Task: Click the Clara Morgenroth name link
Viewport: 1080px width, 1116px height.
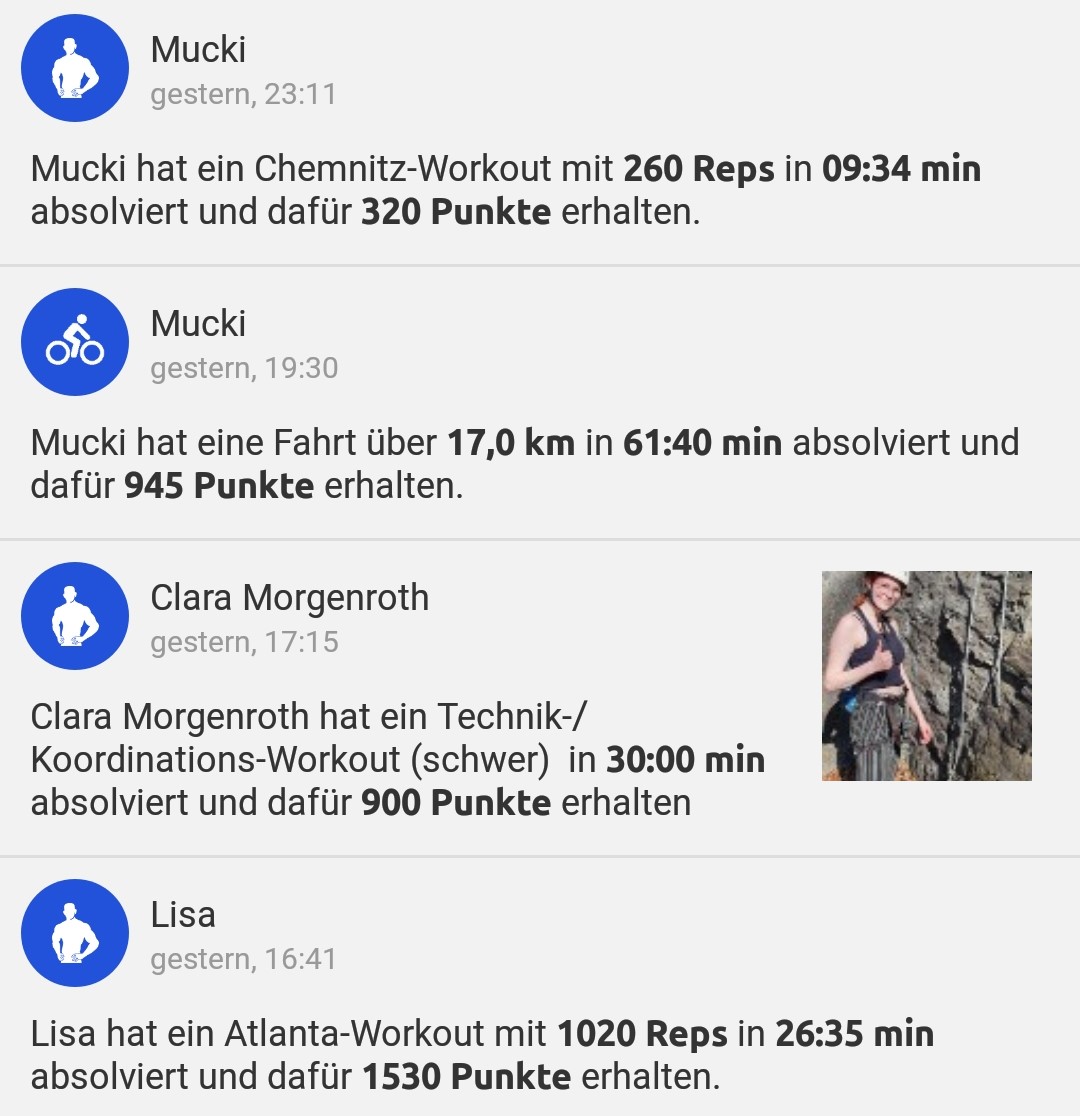Action: point(290,597)
